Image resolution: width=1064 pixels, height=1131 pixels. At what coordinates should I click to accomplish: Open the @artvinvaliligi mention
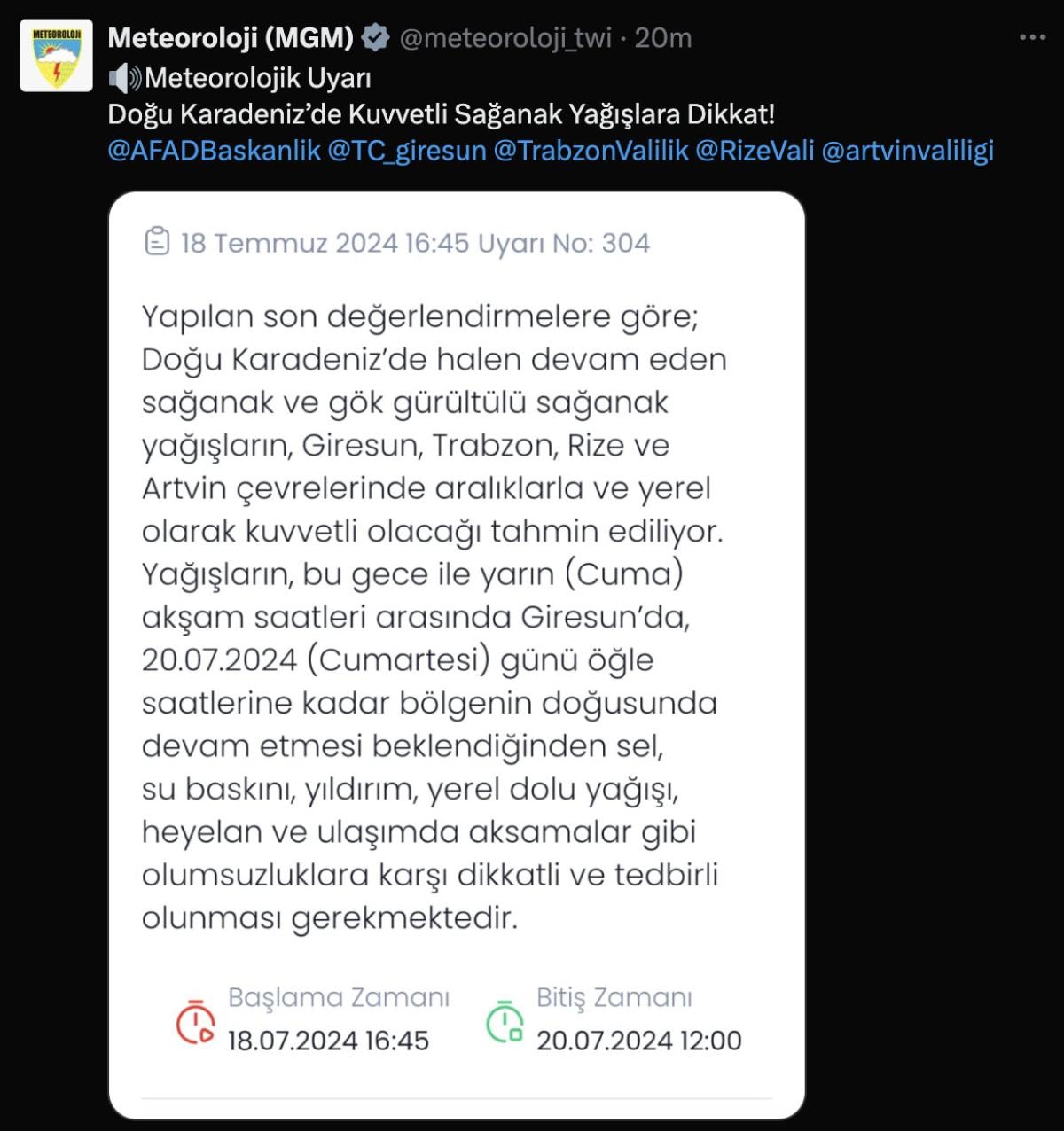907,151
